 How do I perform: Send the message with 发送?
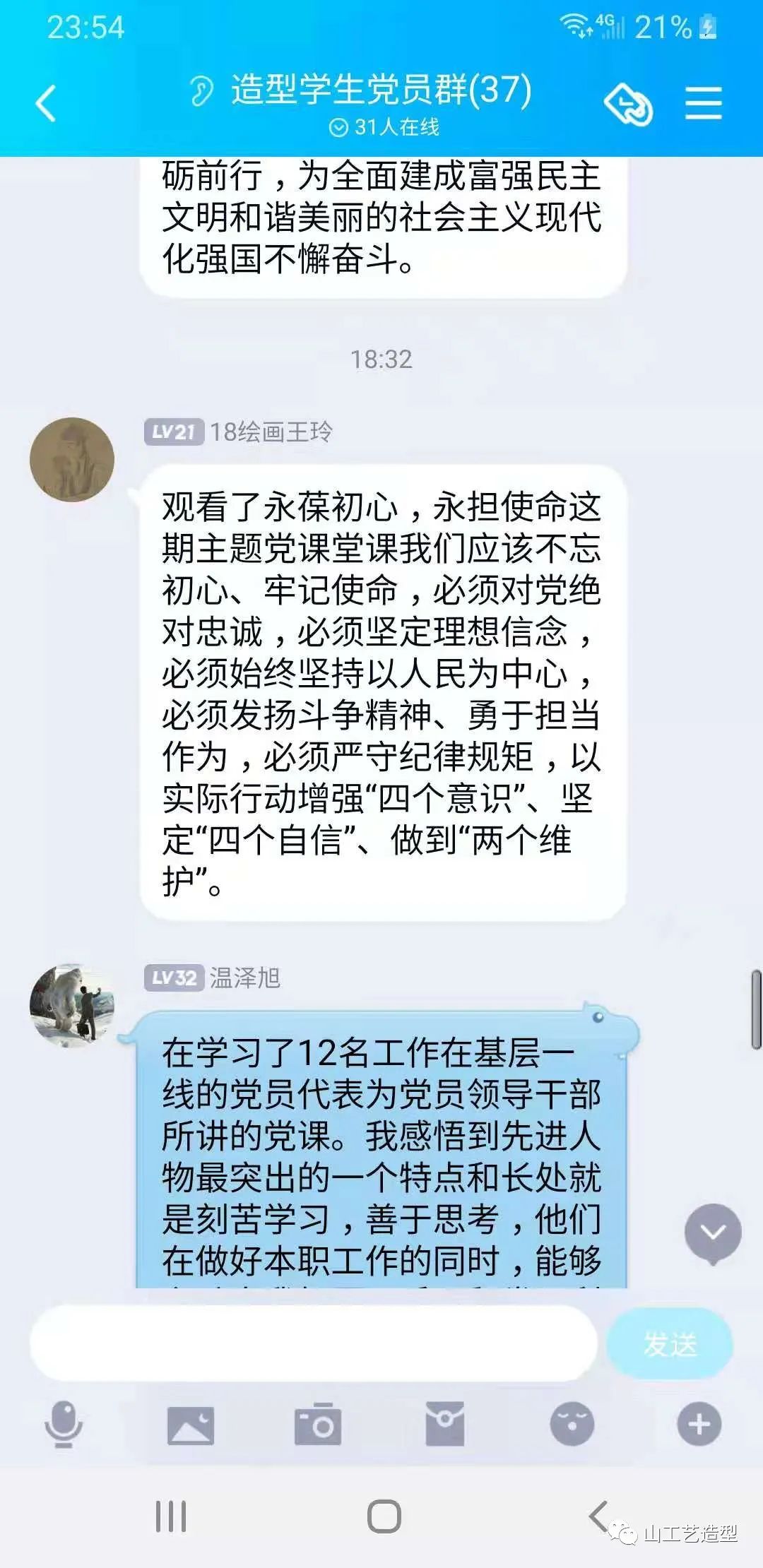669,1343
